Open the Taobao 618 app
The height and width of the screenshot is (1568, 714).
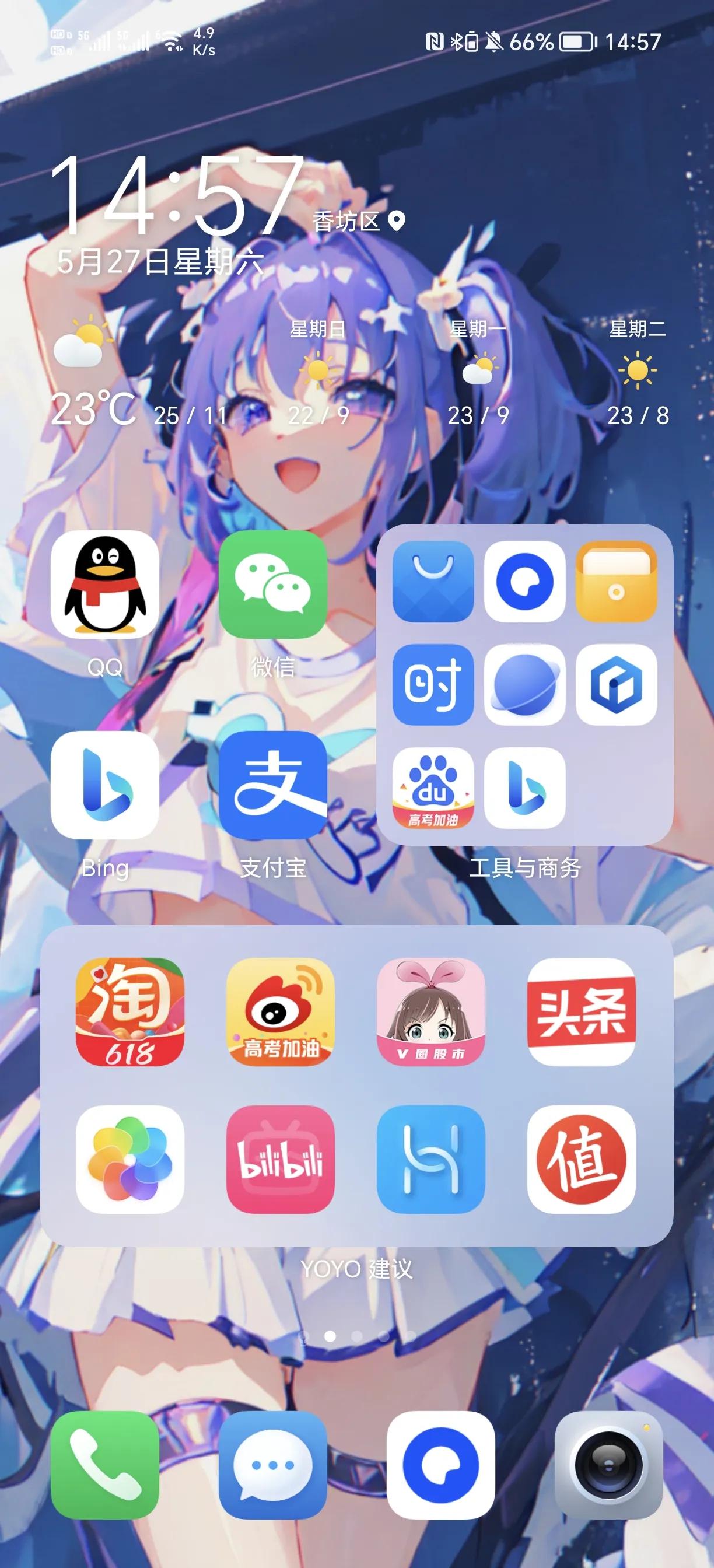[129, 1012]
